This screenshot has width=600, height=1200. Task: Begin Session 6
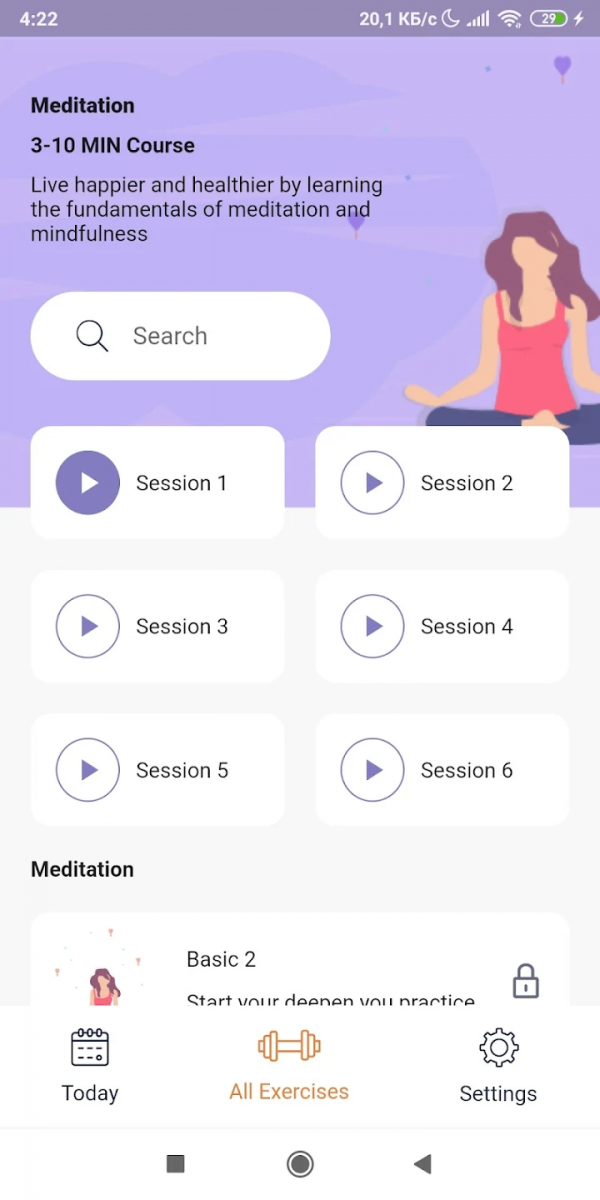tap(373, 770)
